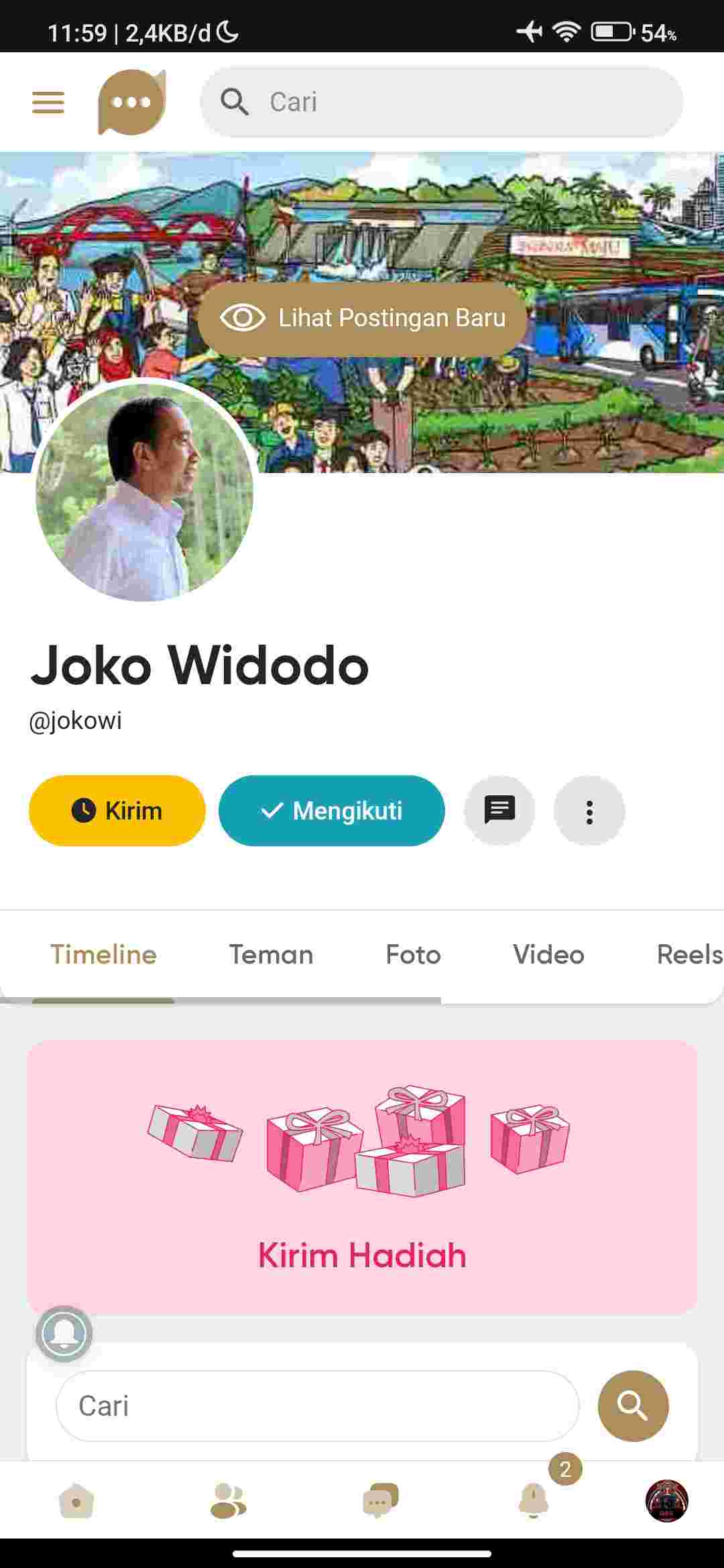Open Joko Widodo's profile photo
The image size is (724, 1568).
(x=145, y=491)
